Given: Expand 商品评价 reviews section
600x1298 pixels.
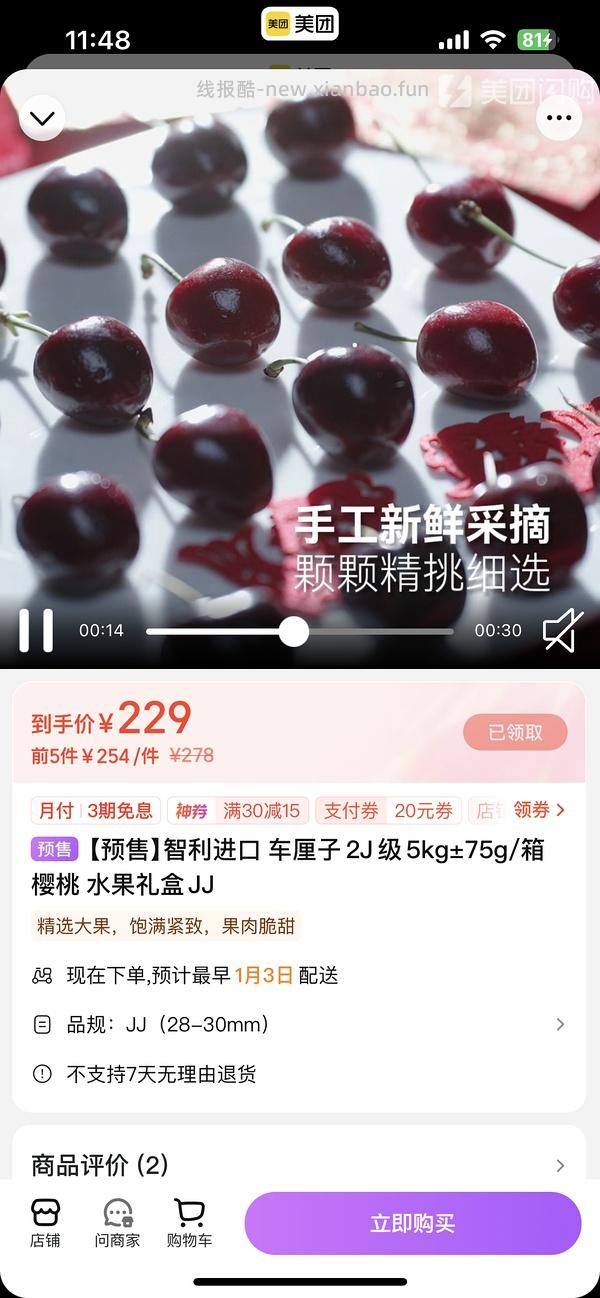Looking at the screenshot, I should (x=299, y=1165).
